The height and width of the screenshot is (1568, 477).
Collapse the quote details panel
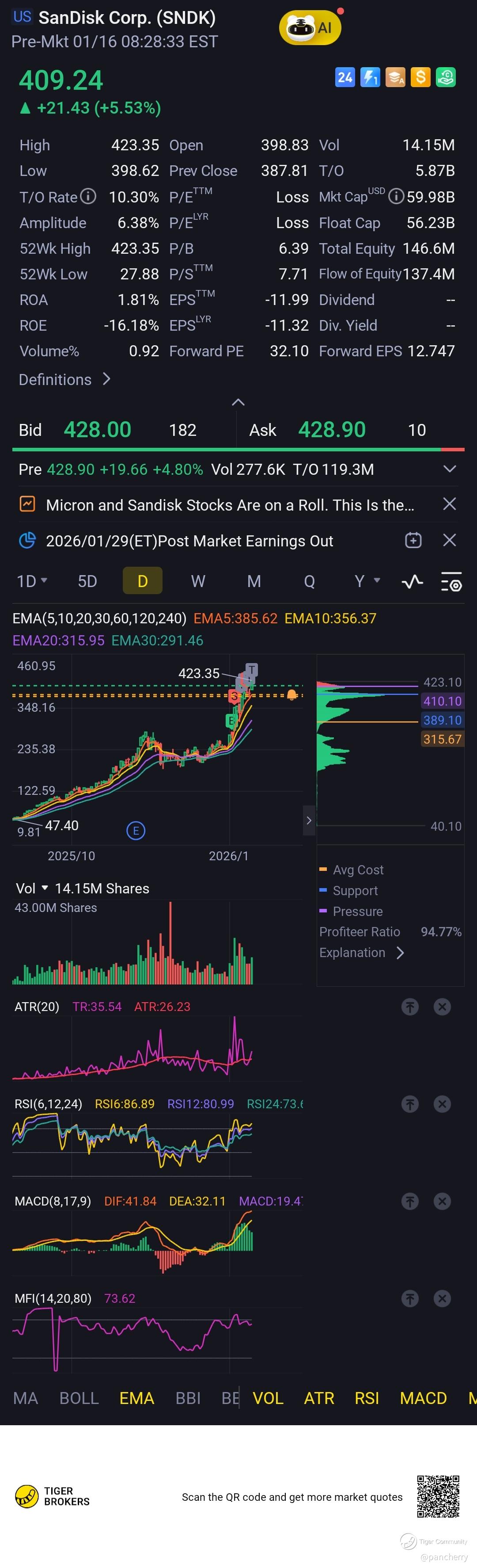tap(238, 402)
